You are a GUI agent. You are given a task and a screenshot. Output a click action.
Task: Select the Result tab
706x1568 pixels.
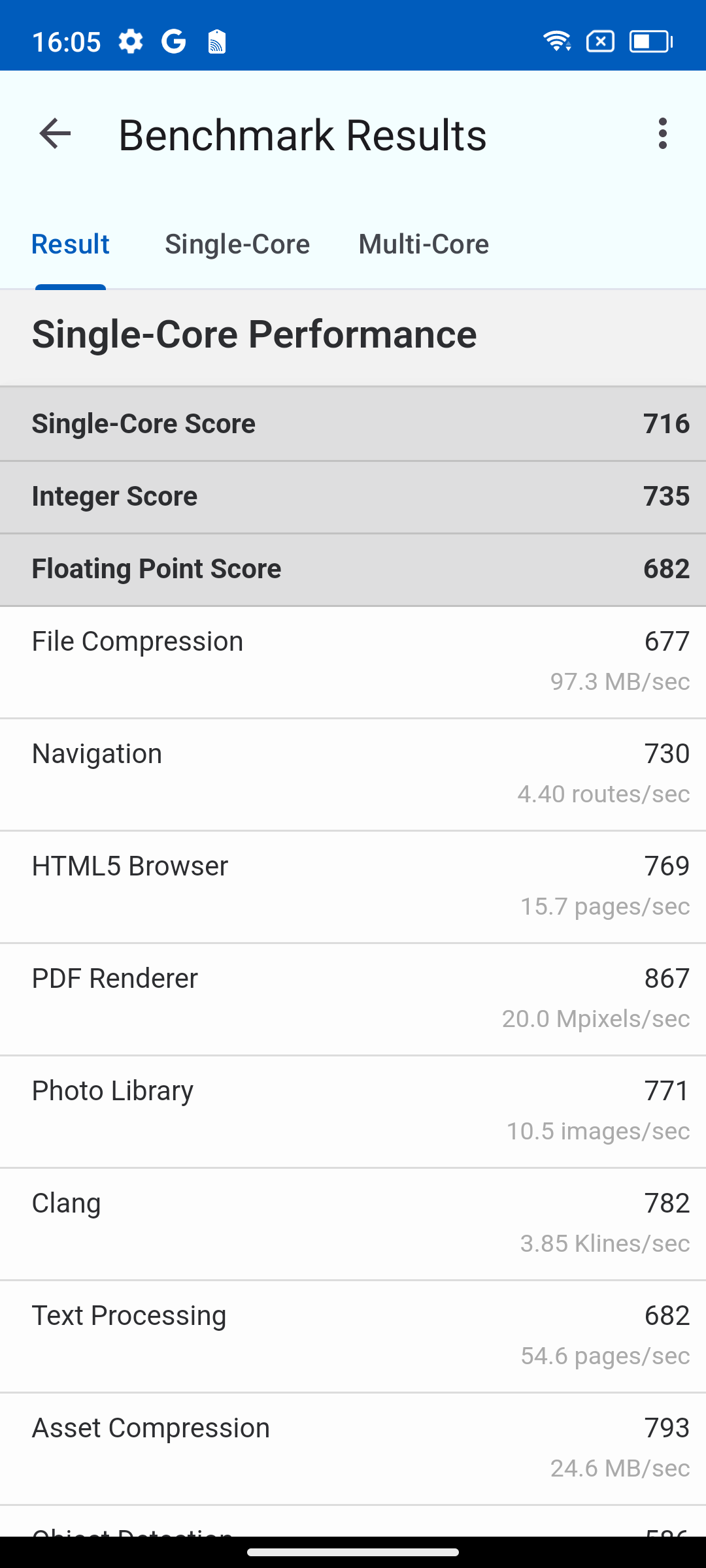pos(71,244)
